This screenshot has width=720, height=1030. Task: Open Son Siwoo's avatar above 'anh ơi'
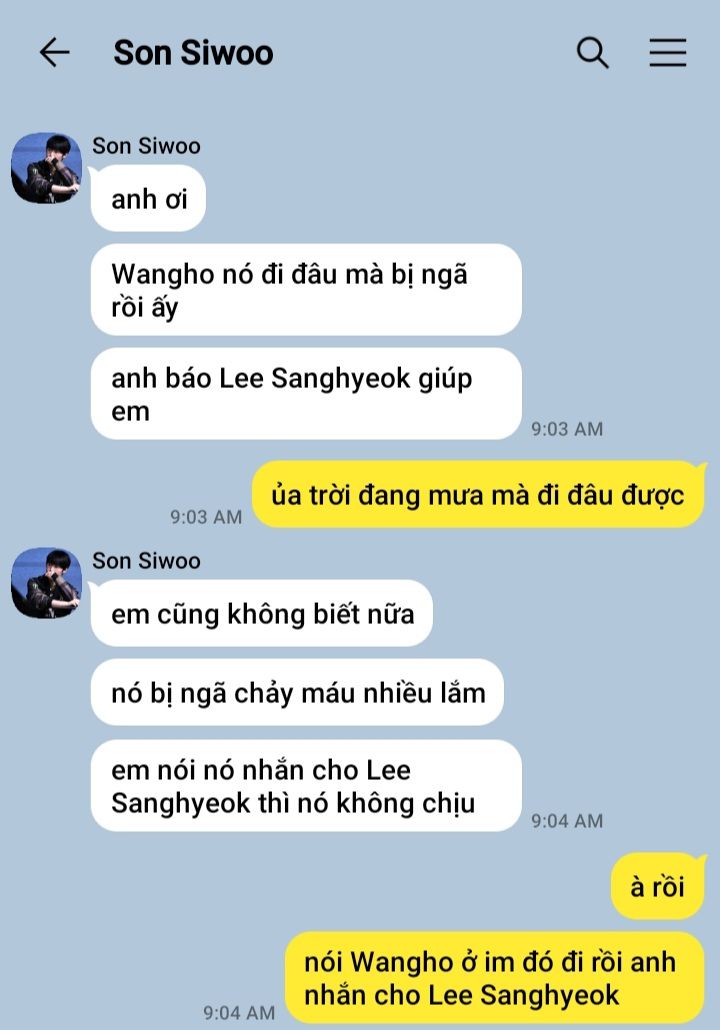pyautogui.click(x=46, y=168)
